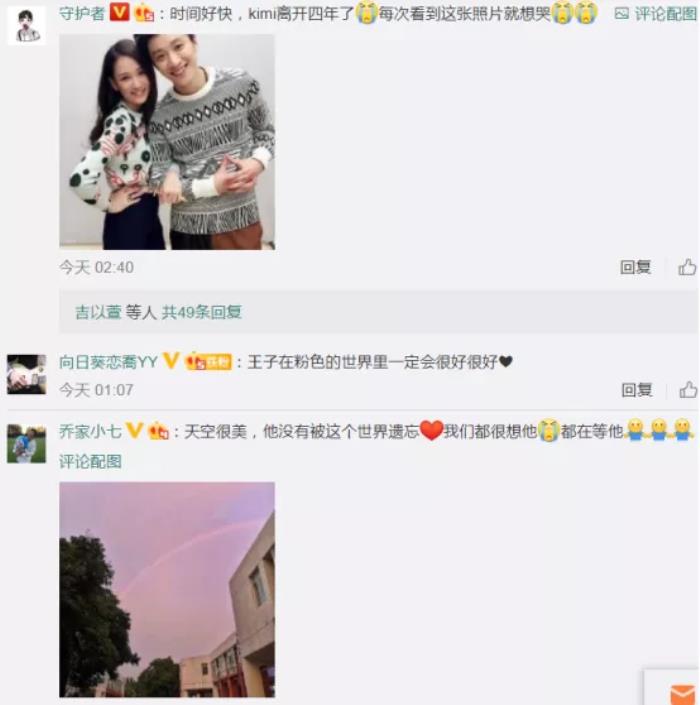
Task: Open 向日葵恋乔YY's avatar
Action: 26,374
